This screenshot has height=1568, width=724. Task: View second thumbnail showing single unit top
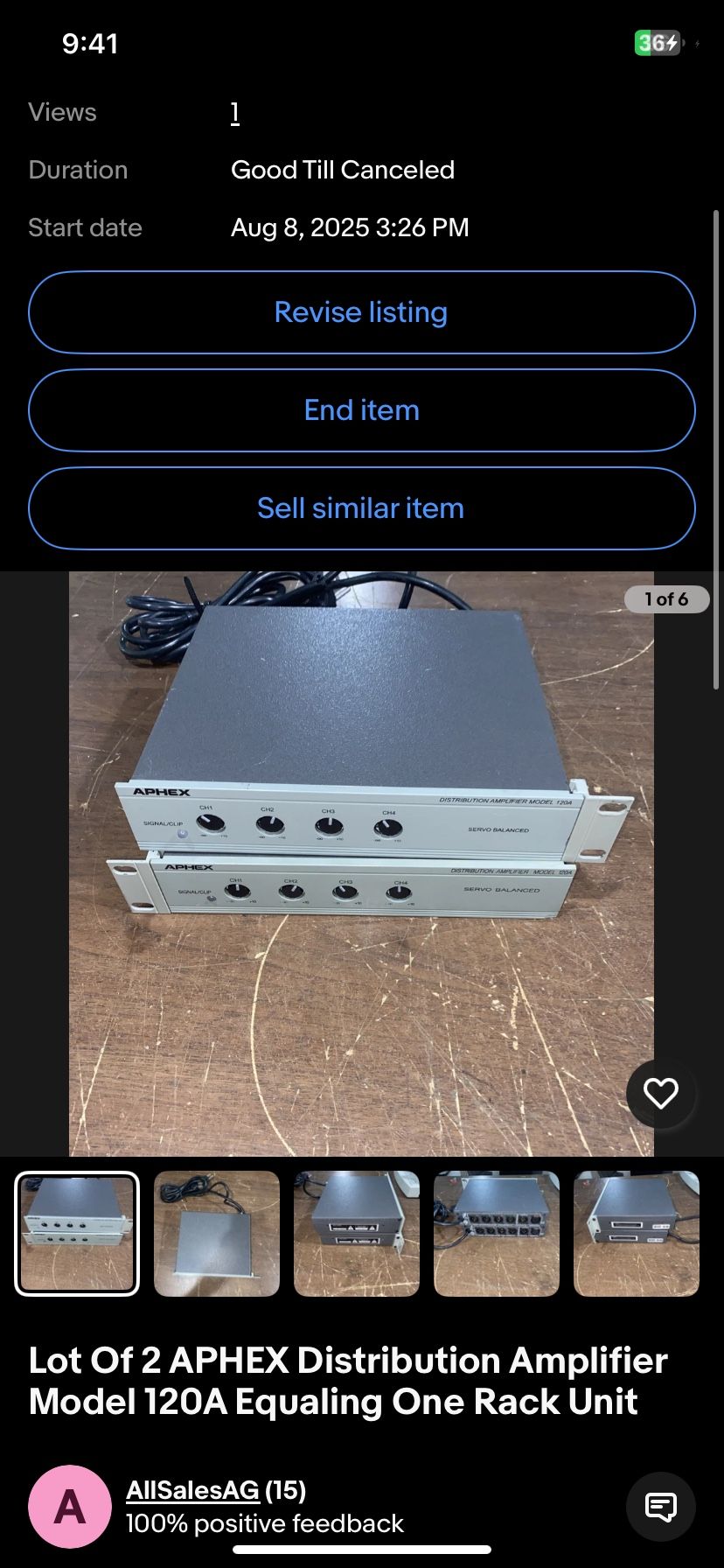point(217,1234)
